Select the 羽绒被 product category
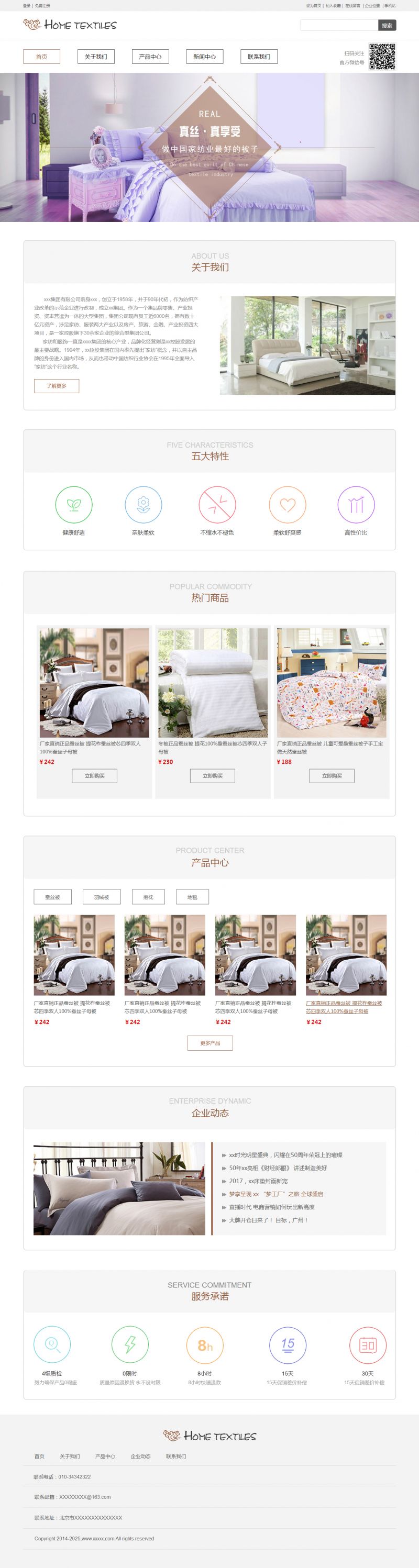Image resolution: width=419 pixels, height=1568 pixels. [x=102, y=897]
